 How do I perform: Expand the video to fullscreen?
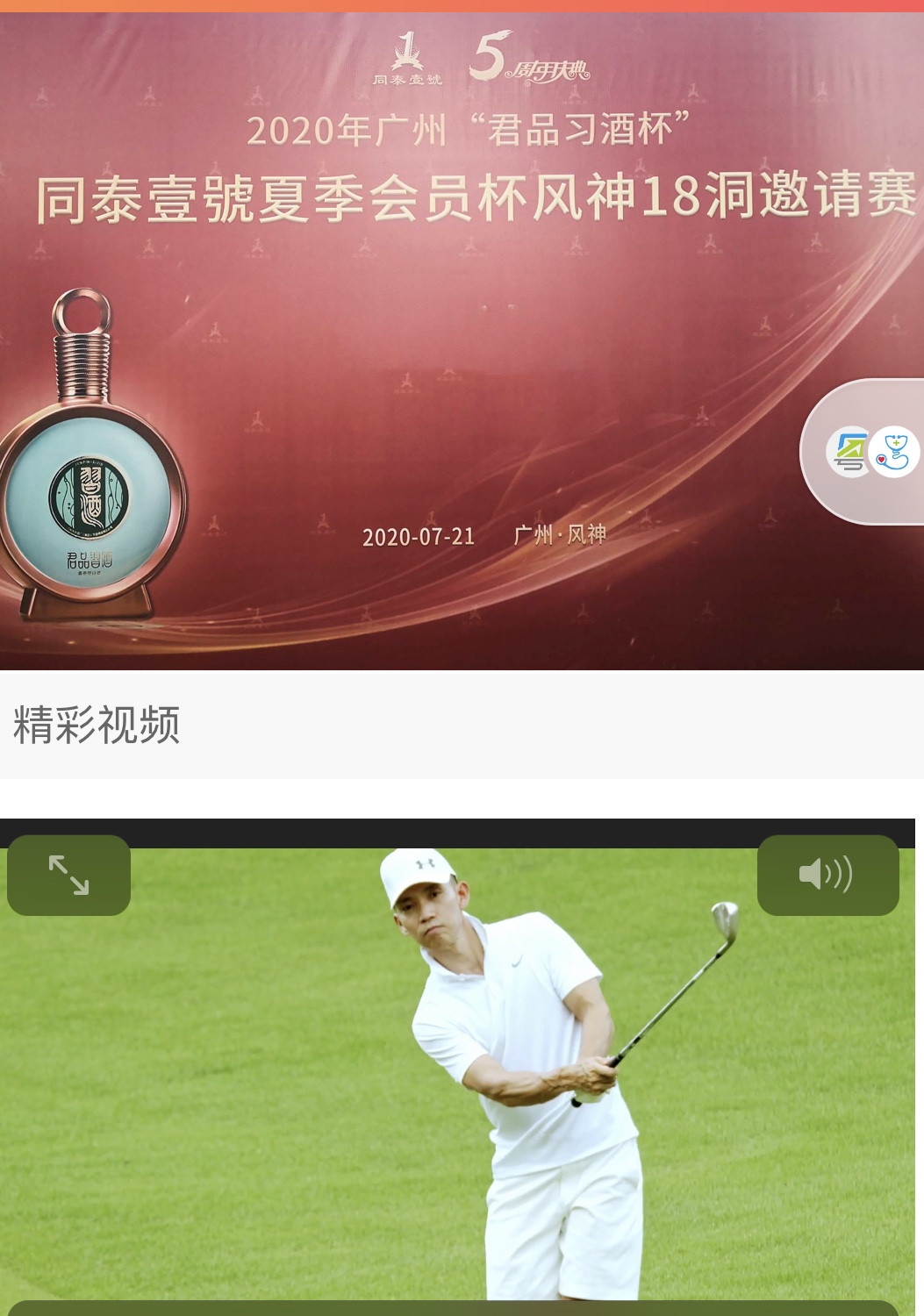pos(68,875)
